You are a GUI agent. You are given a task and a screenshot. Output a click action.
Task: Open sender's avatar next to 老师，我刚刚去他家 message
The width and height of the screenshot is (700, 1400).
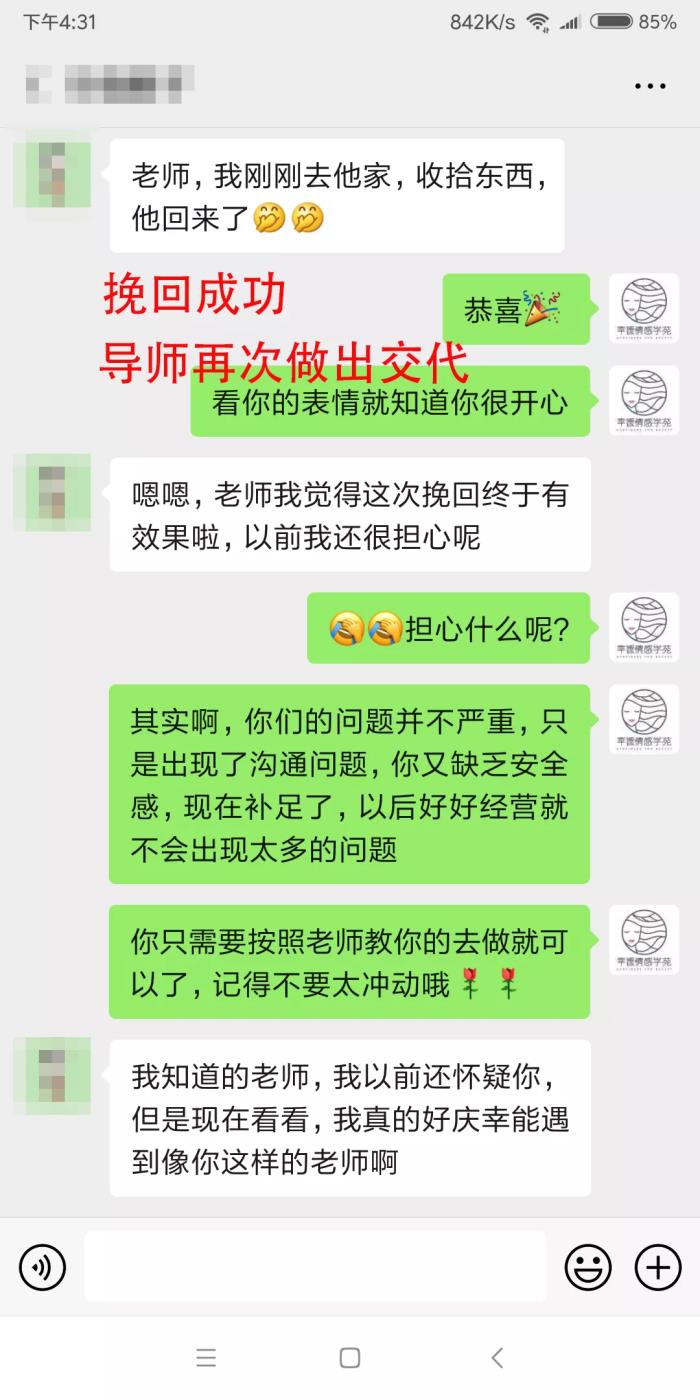coord(52,174)
